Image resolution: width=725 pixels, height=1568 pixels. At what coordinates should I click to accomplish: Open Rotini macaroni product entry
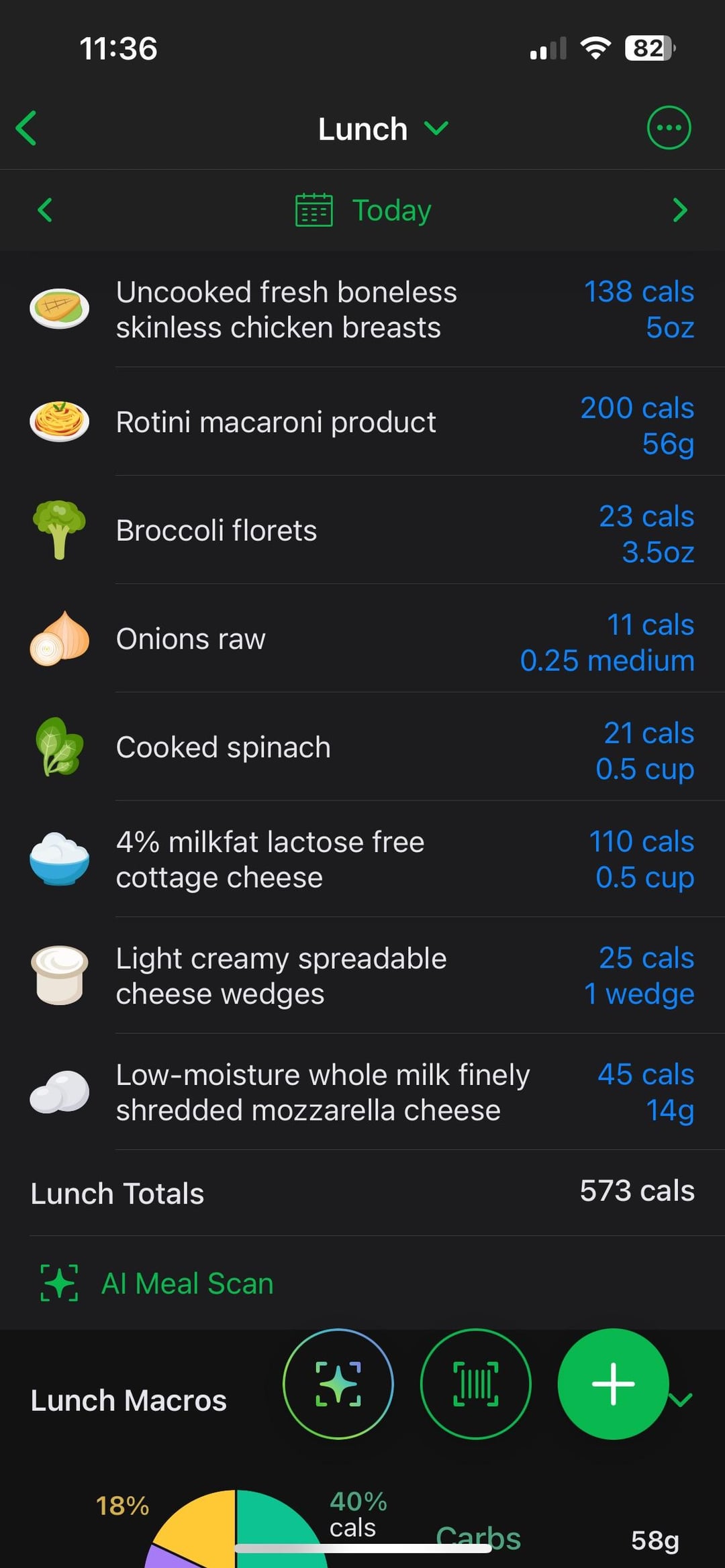(x=362, y=423)
